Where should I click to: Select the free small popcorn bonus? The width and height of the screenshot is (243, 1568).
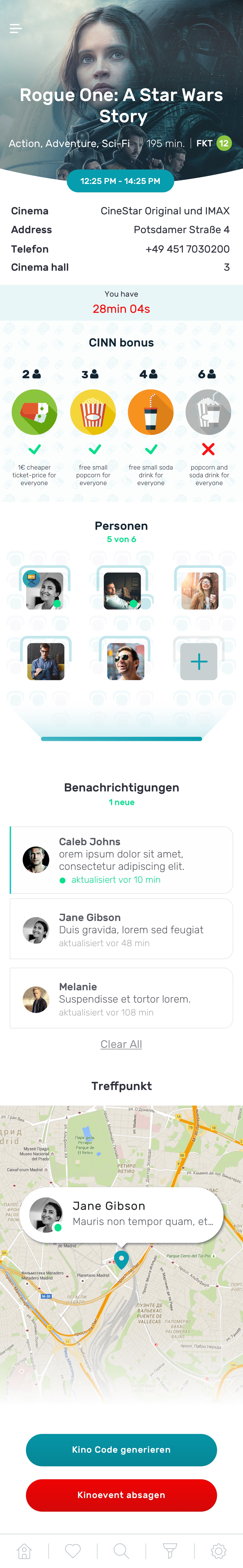[93, 412]
